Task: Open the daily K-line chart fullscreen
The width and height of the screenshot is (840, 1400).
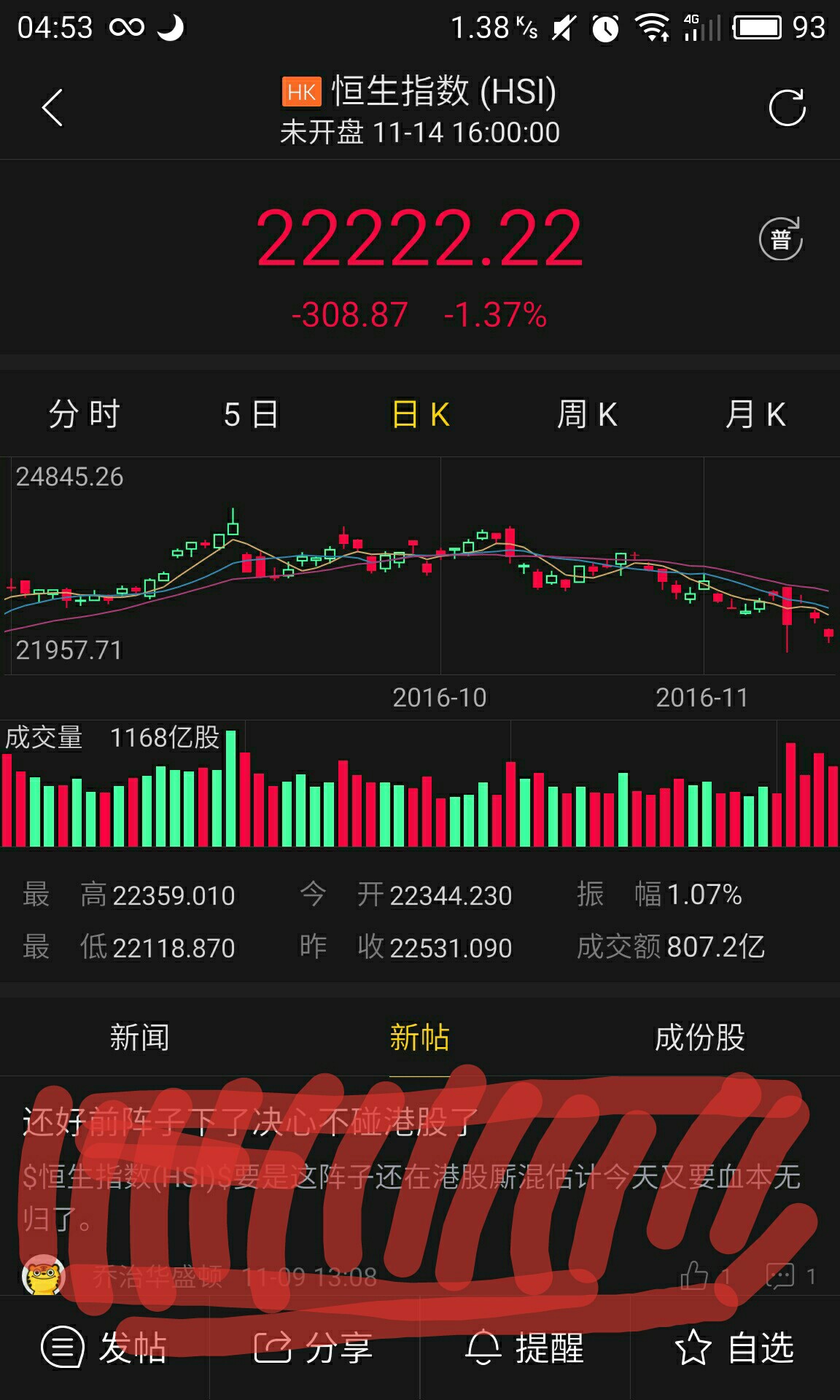Action: [420, 566]
